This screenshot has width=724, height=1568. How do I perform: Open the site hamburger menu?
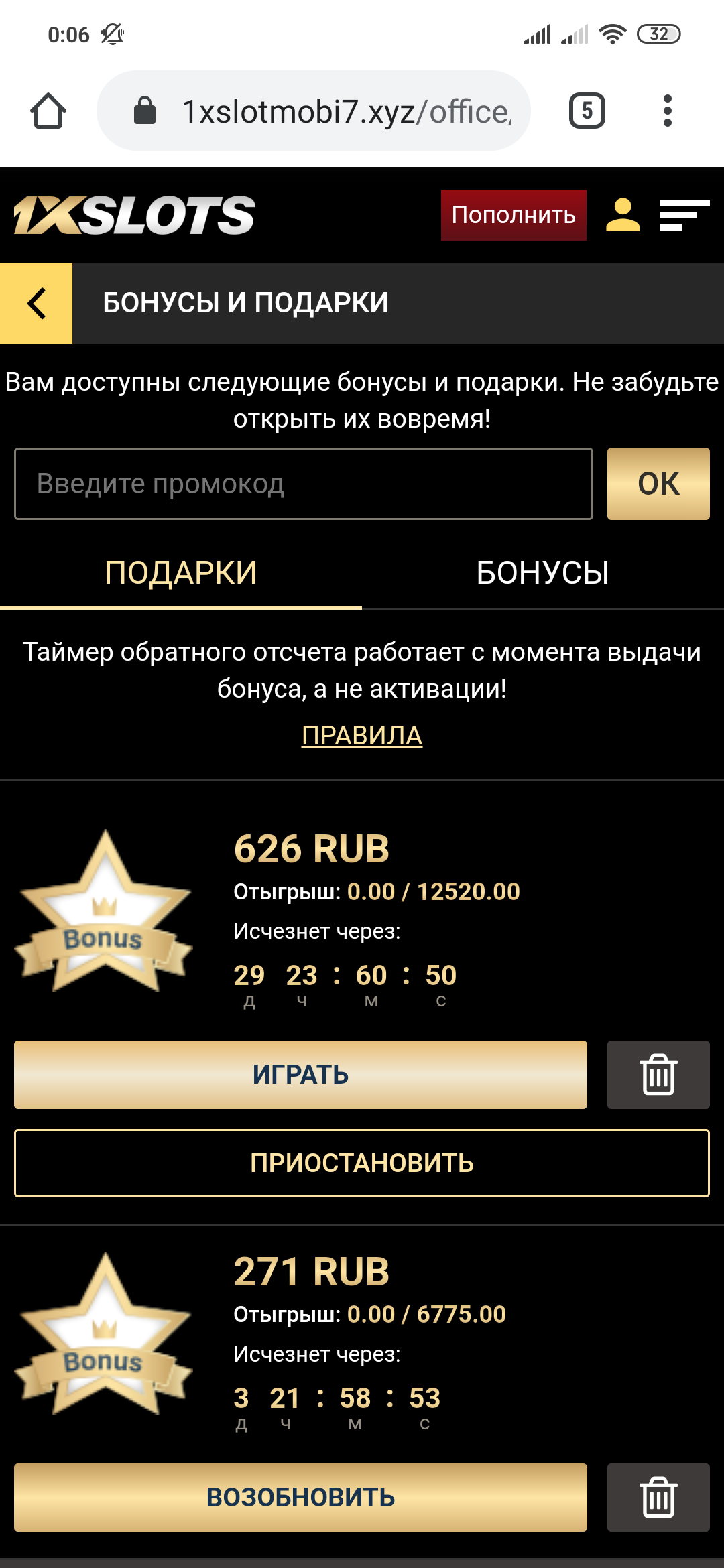pos(684,215)
